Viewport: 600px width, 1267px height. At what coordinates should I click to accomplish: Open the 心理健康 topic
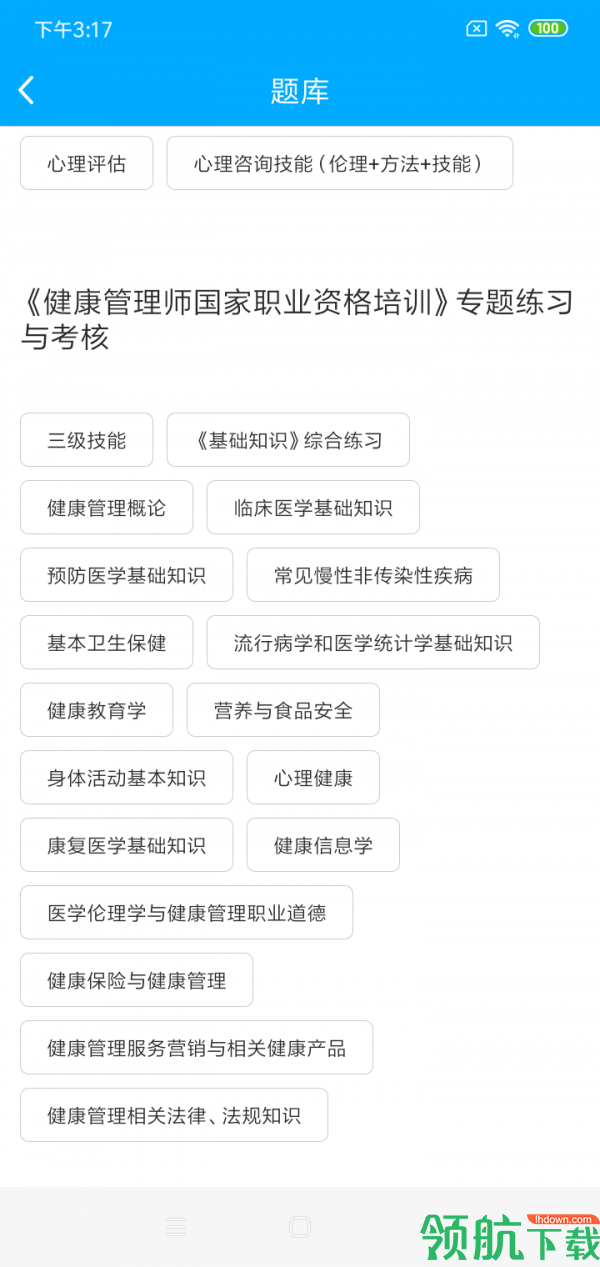313,777
